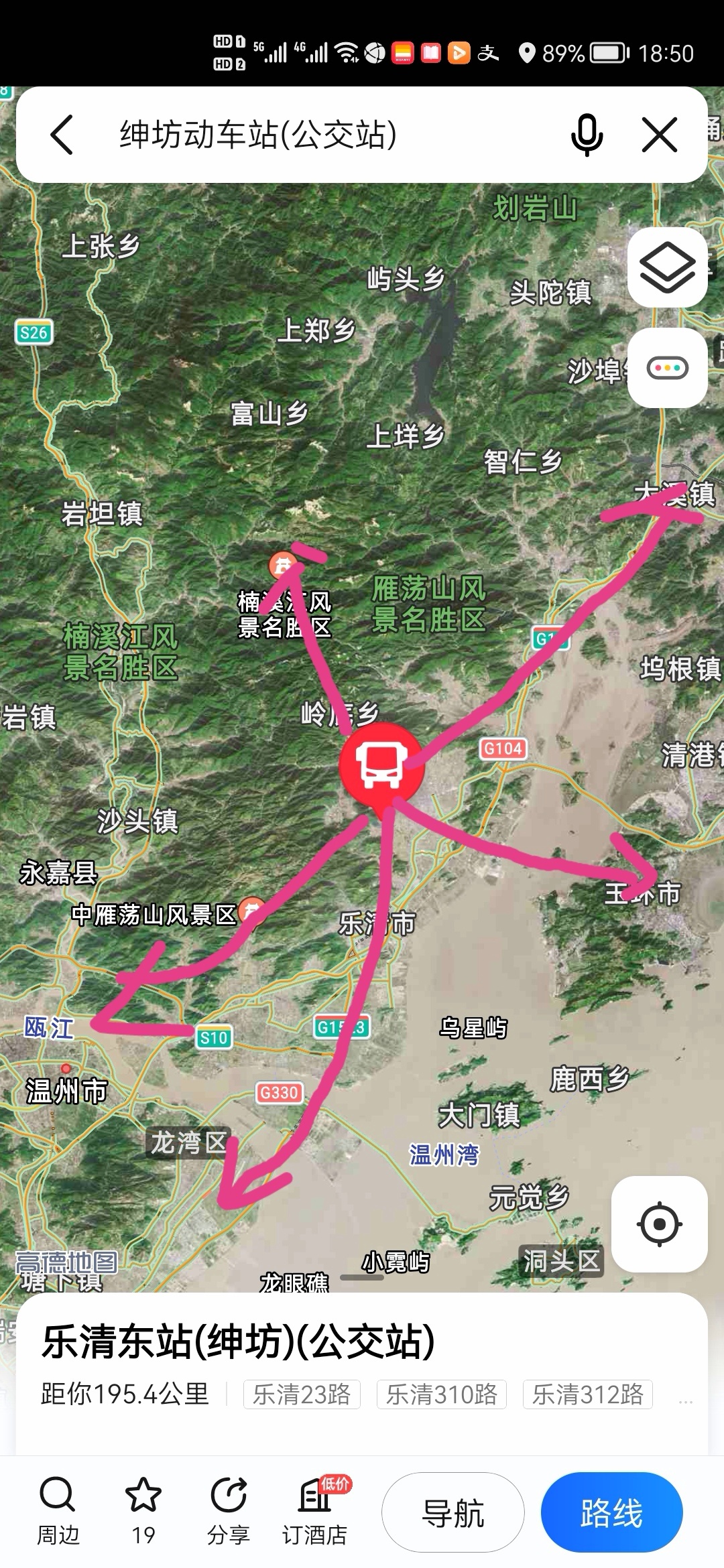724x1568 pixels.
Task: Select the 乐清310路 bus line chip
Action: [x=441, y=1394]
